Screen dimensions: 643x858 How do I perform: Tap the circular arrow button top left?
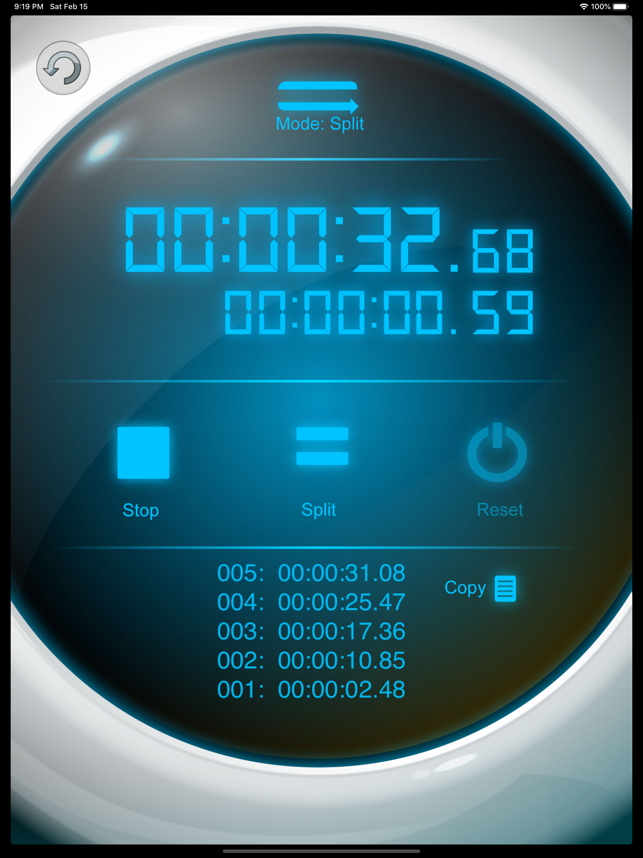click(63, 68)
